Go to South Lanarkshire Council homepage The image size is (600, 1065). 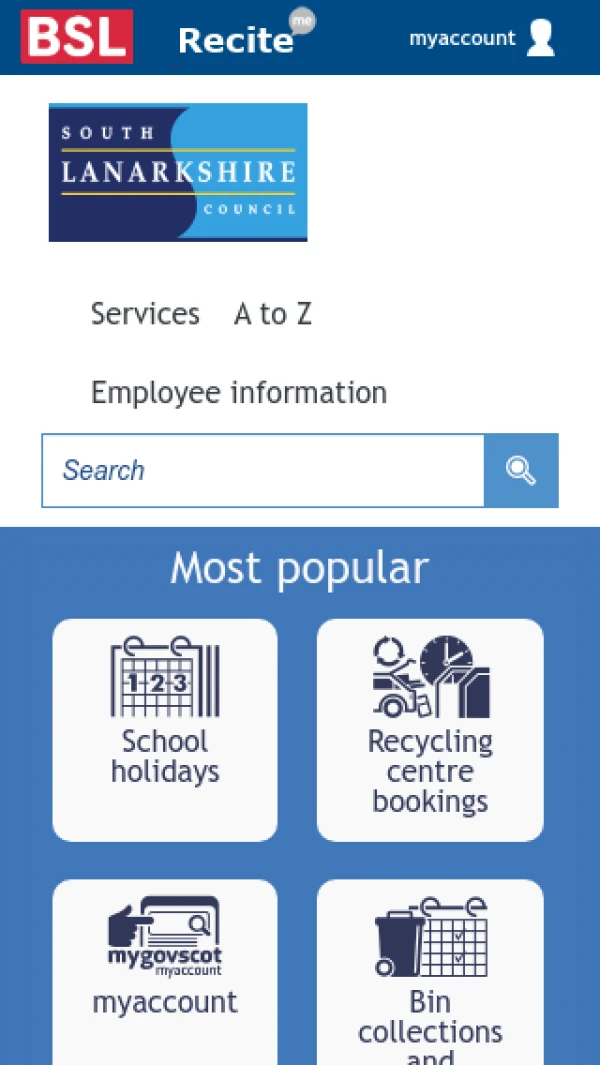(178, 172)
